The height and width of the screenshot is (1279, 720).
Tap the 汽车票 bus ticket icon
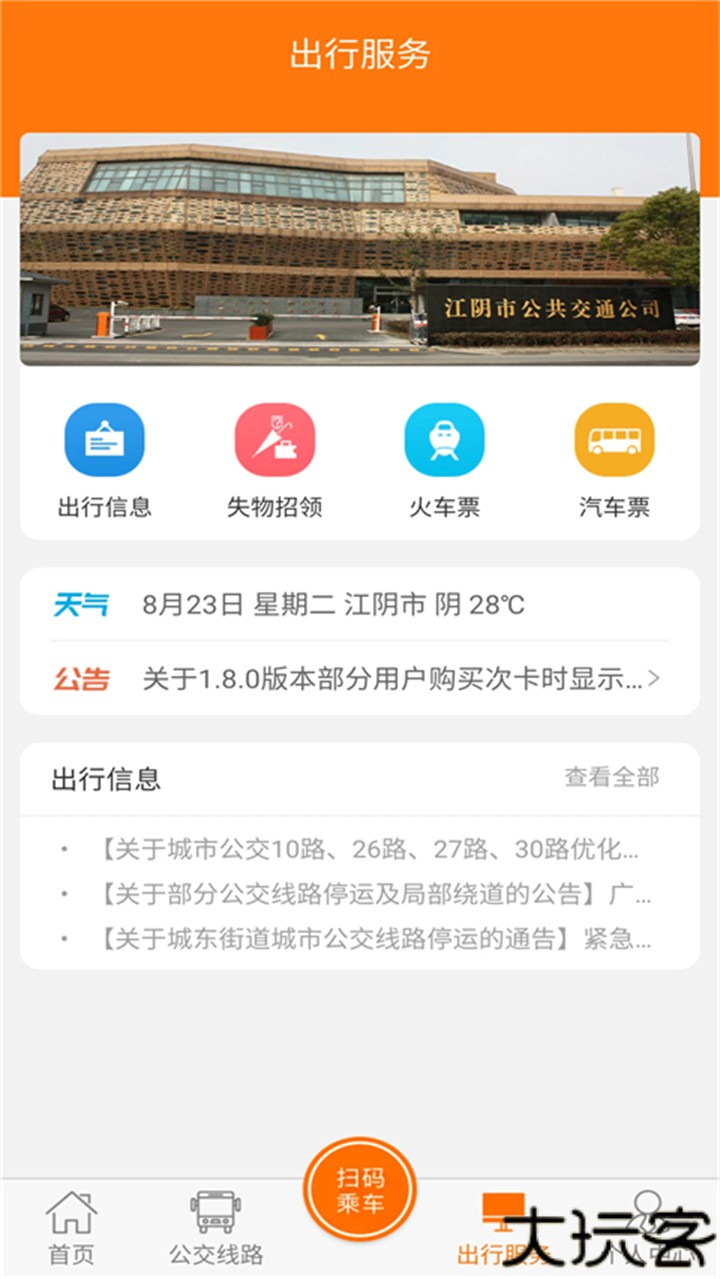pyautogui.click(x=614, y=439)
